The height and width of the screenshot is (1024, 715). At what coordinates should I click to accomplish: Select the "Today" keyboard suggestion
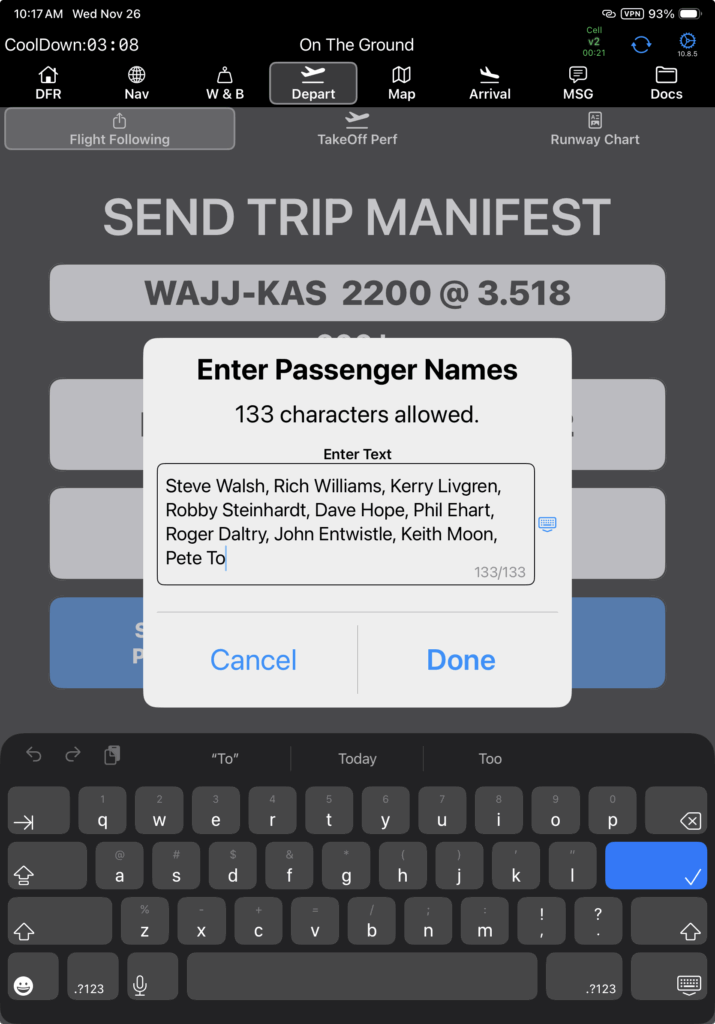pos(357,759)
